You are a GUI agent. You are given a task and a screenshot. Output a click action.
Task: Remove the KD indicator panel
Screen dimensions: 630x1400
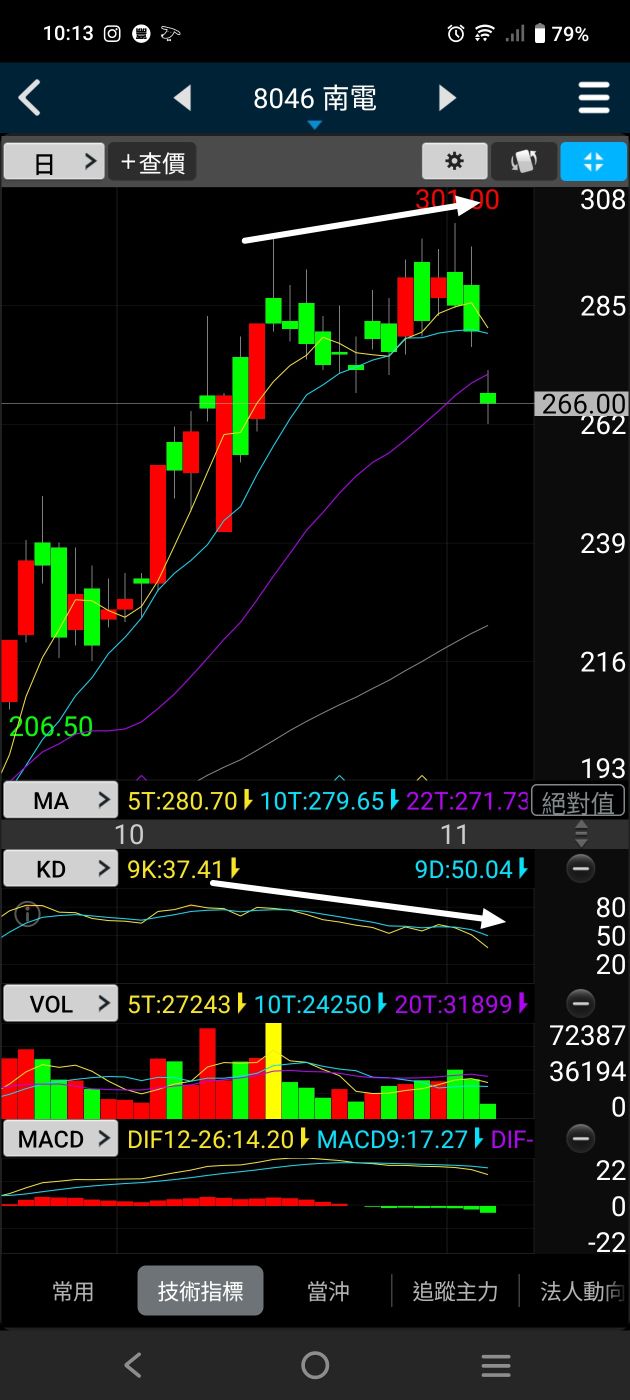(x=580, y=869)
